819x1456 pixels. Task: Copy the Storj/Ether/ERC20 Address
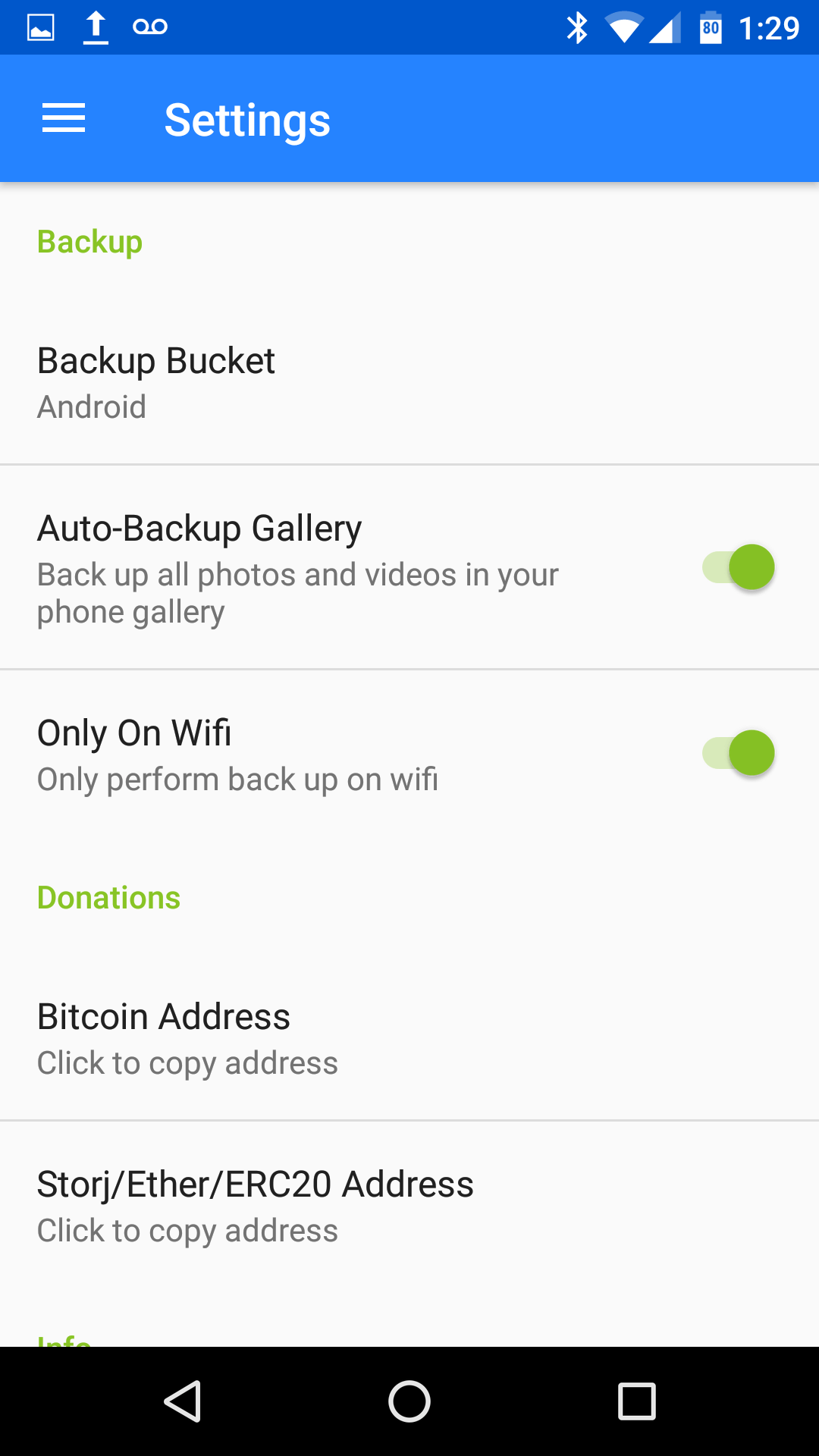(409, 1206)
